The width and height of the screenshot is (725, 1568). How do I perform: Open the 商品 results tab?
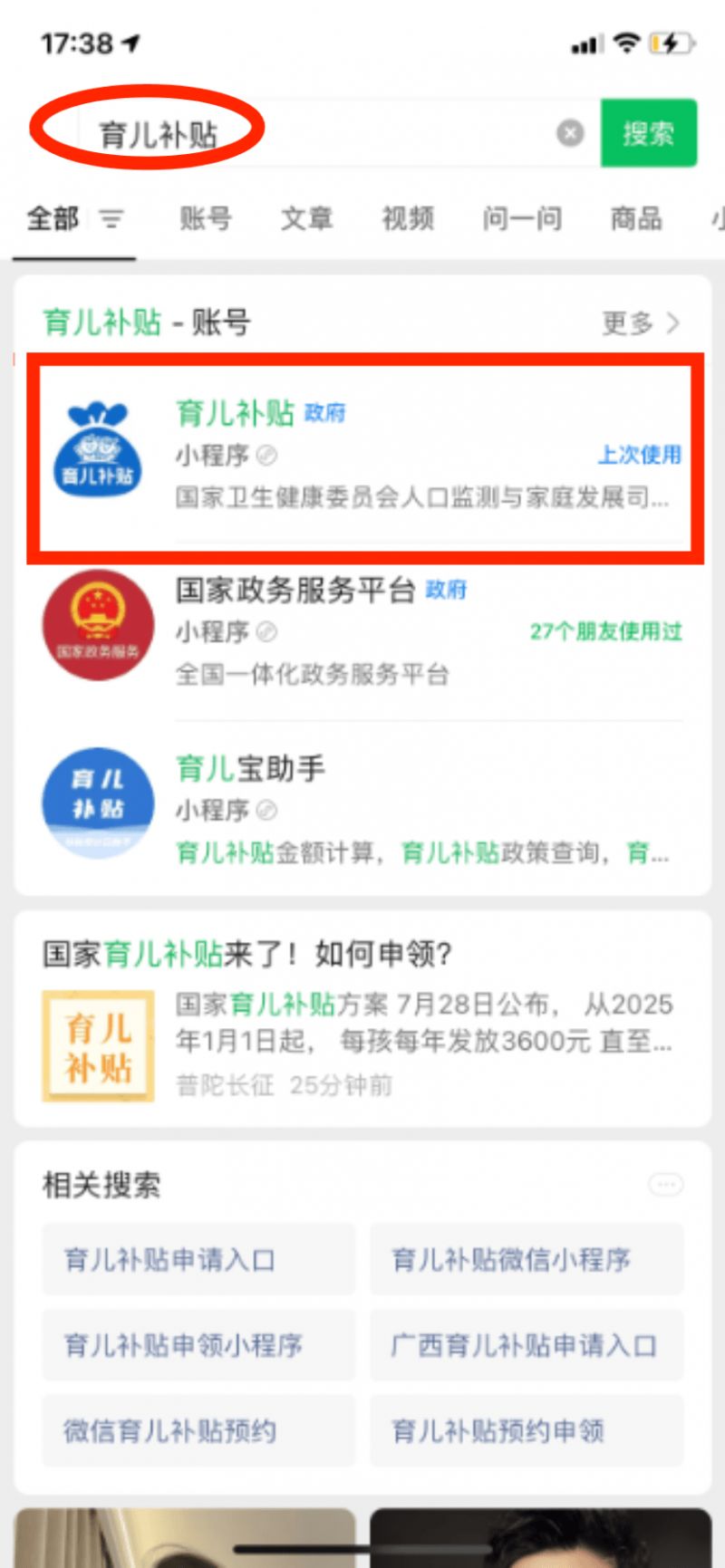634,219
